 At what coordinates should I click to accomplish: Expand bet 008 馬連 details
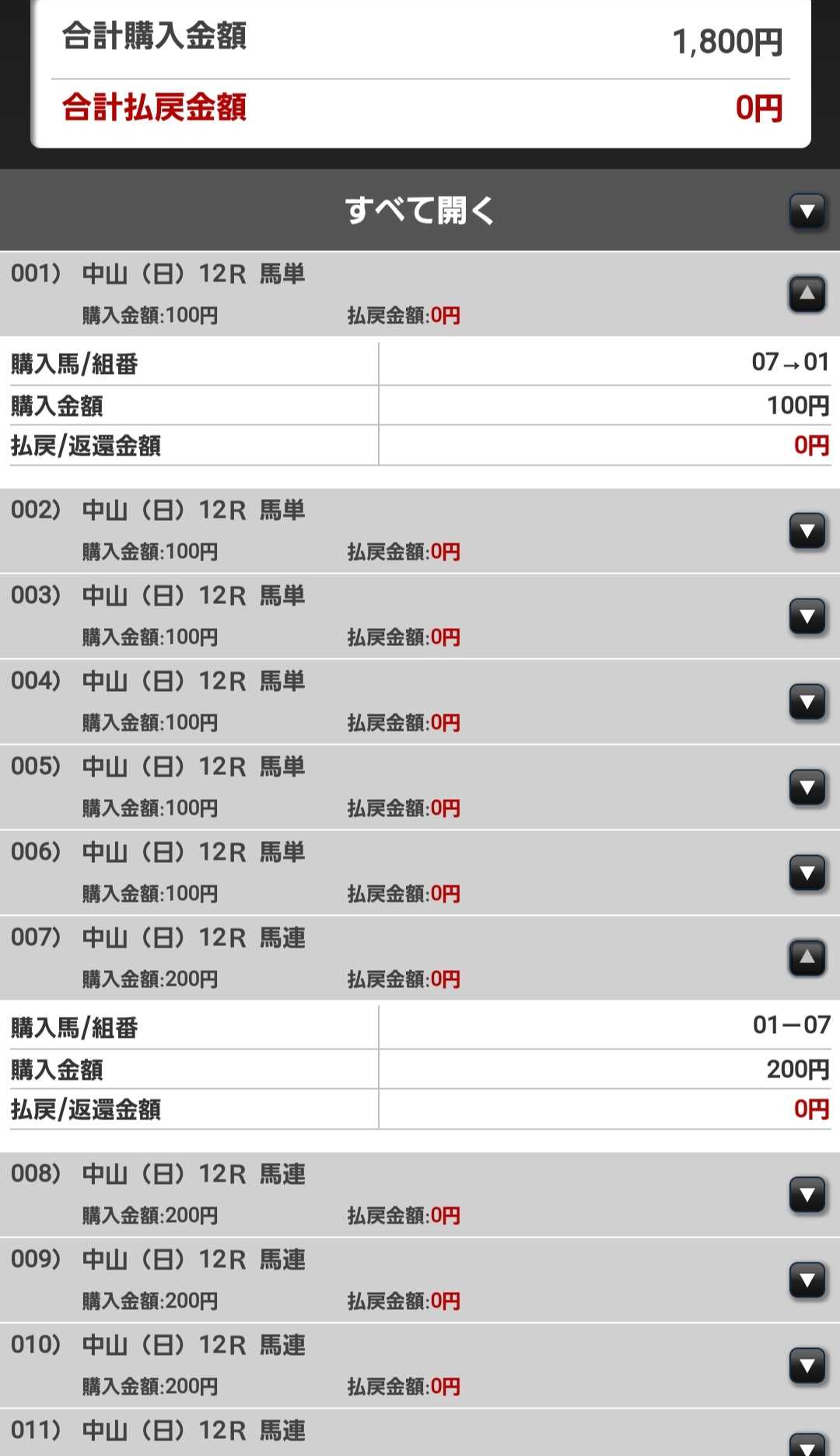807,1195
